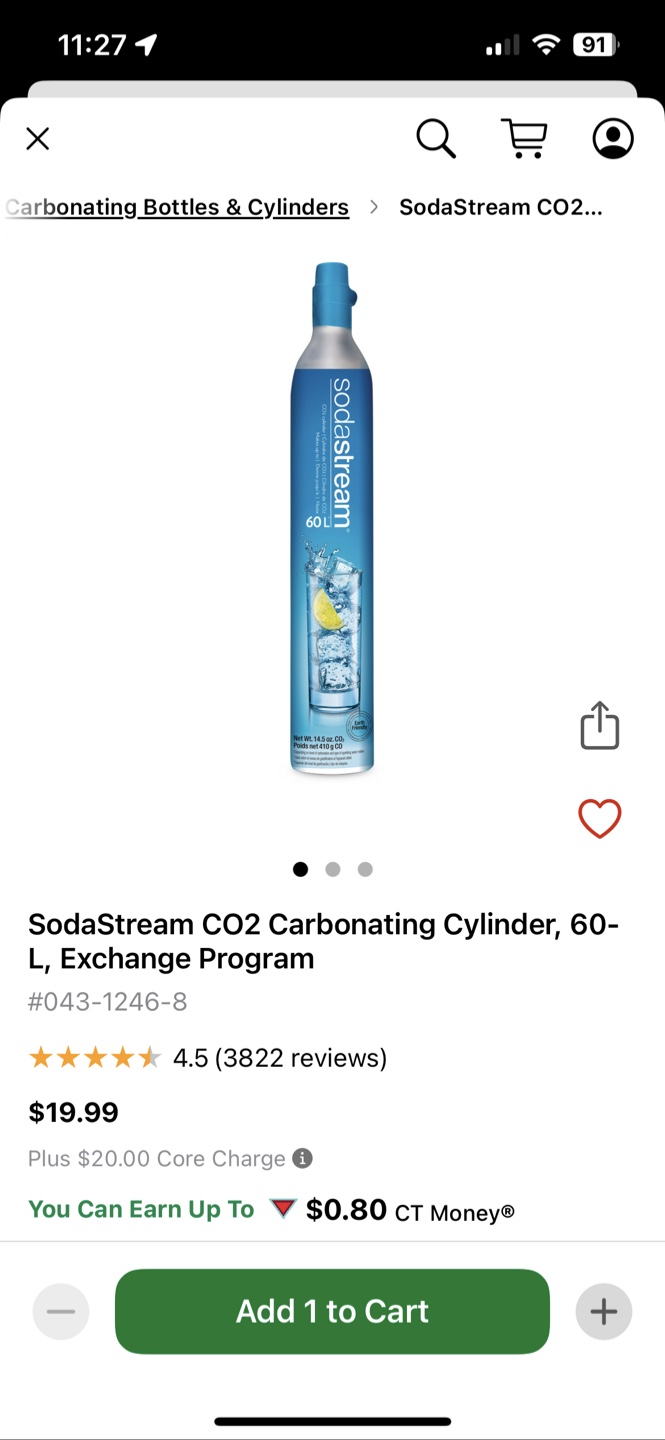Show the Core Charge info

point(302,1158)
